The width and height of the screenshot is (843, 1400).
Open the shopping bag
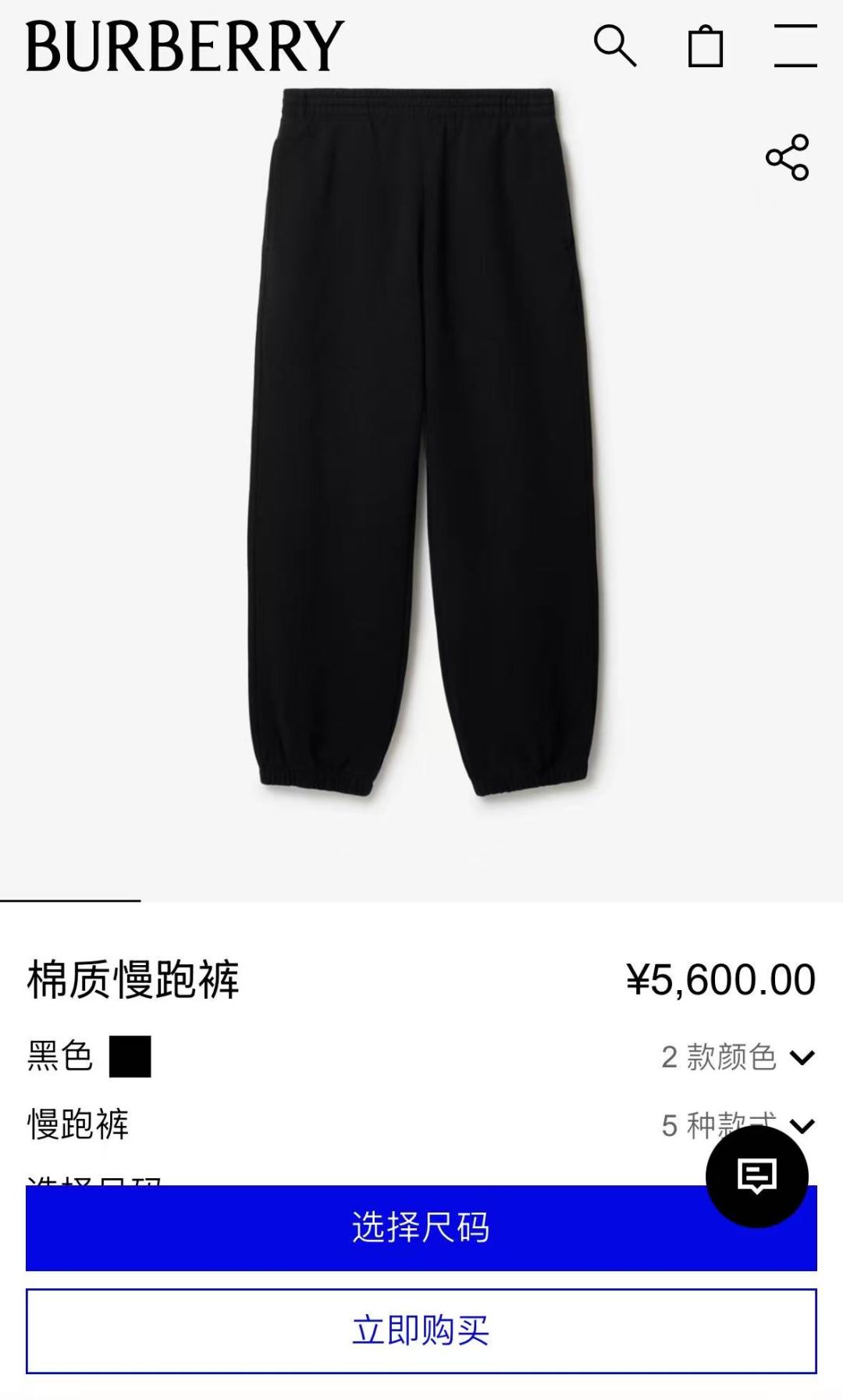coord(705,46)
